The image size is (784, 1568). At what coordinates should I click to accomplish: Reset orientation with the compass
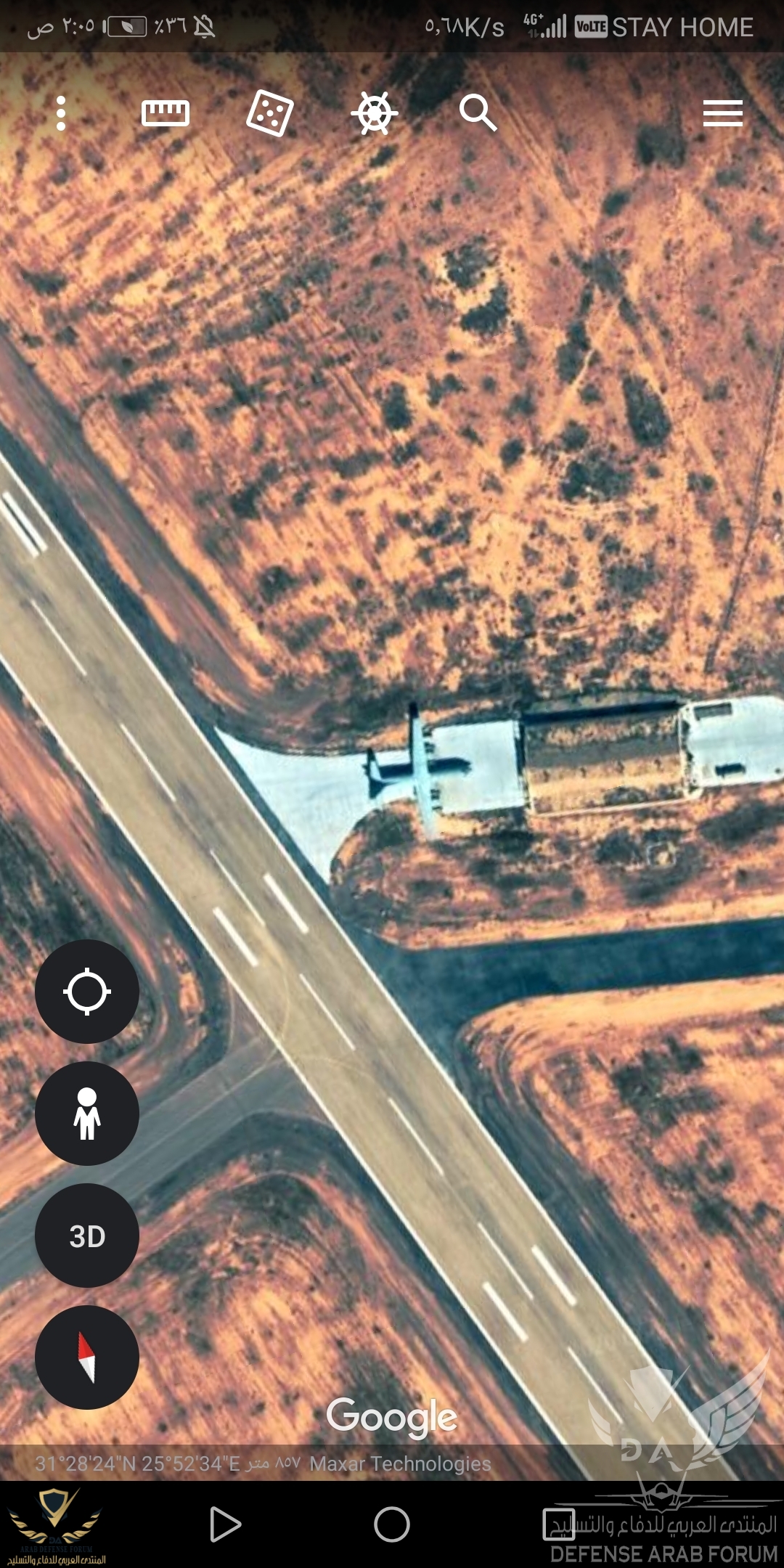click(x=87, y=1357)
